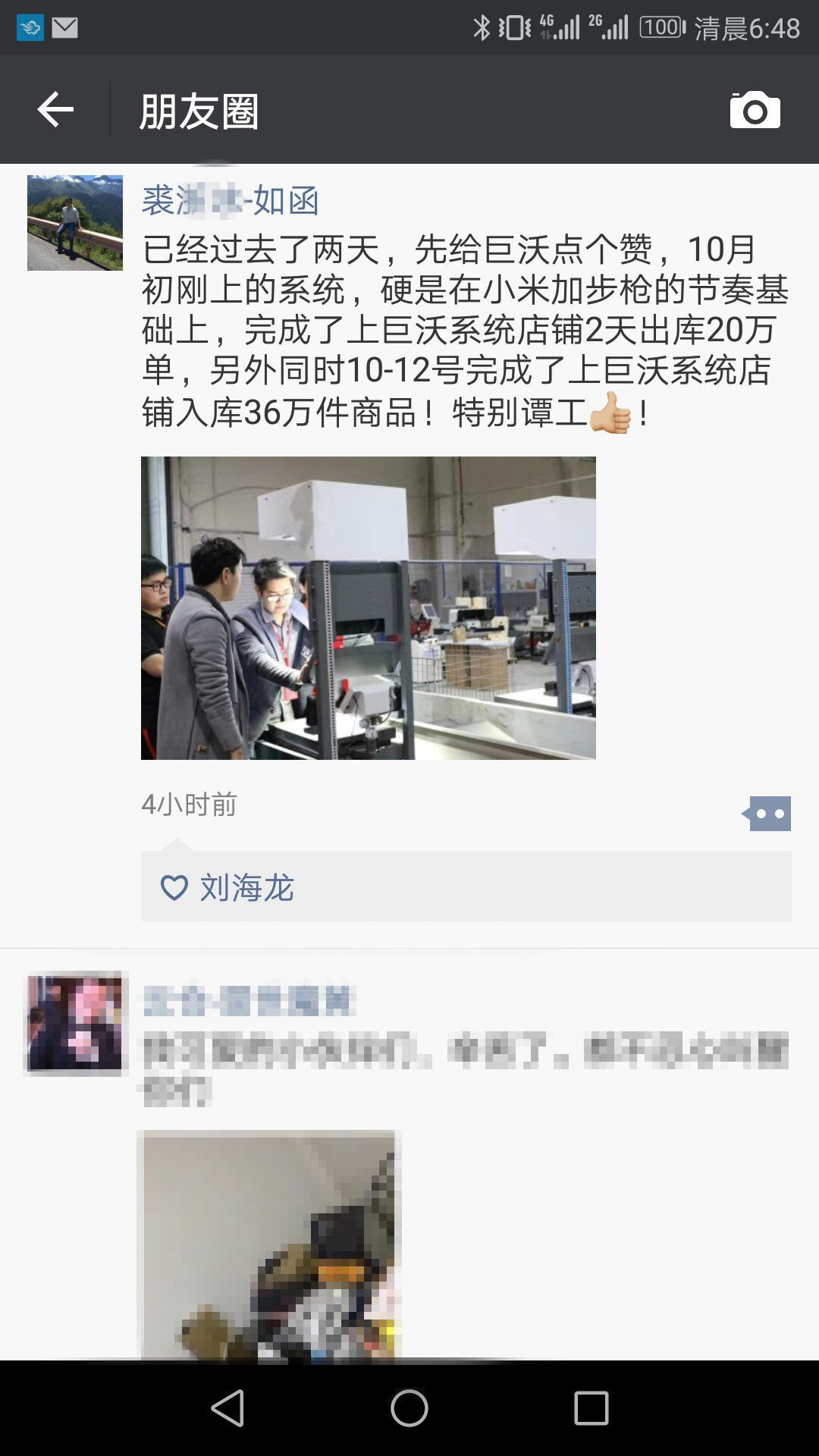Open the profile picture of the 如函 poster
Screen dimensions: 819x1456
tap(74, 223)
